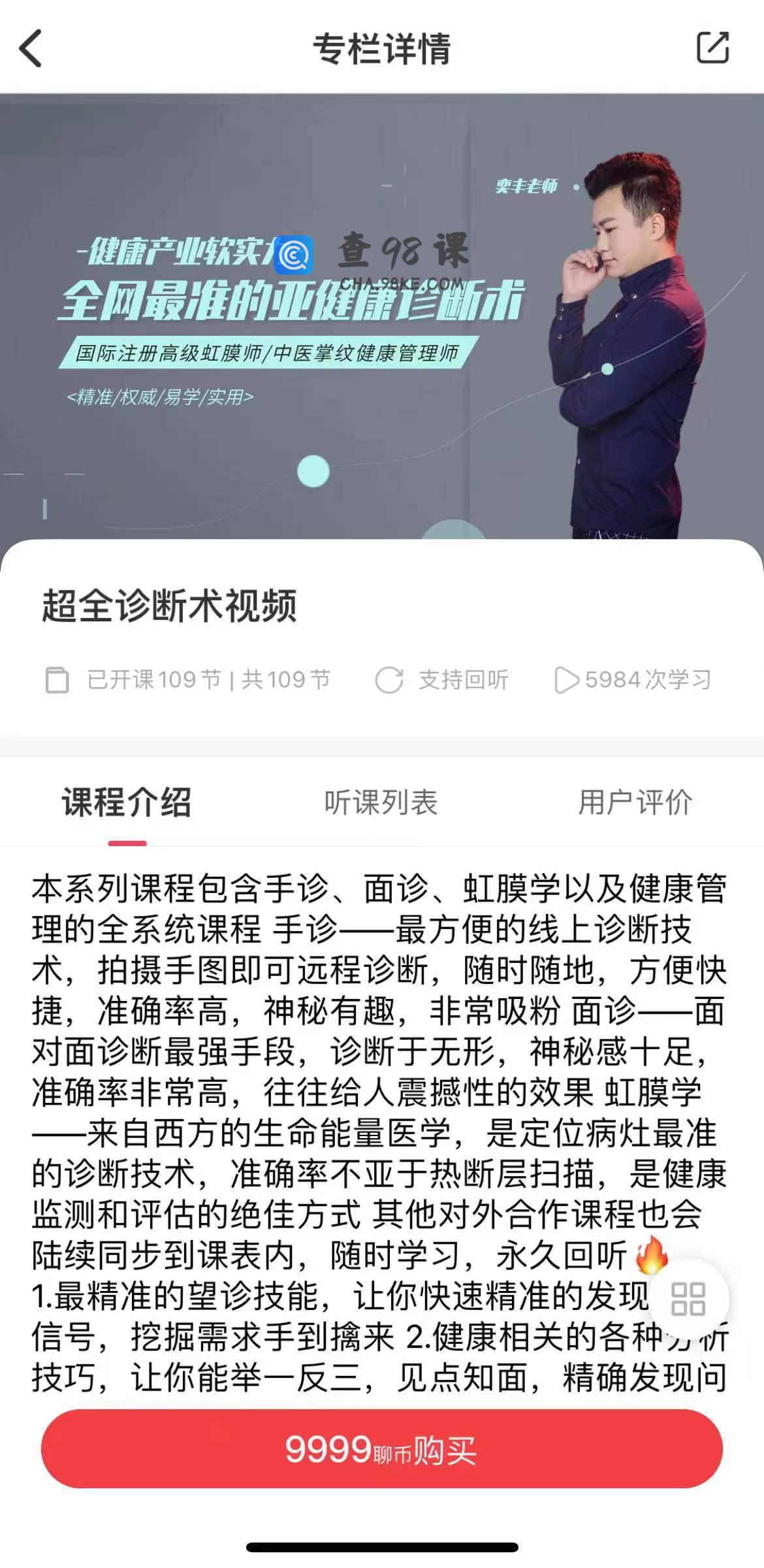Tap the 9999聊币购买 button
Viewport: 764px width, 1568px height.
(x=381, y=1450)
